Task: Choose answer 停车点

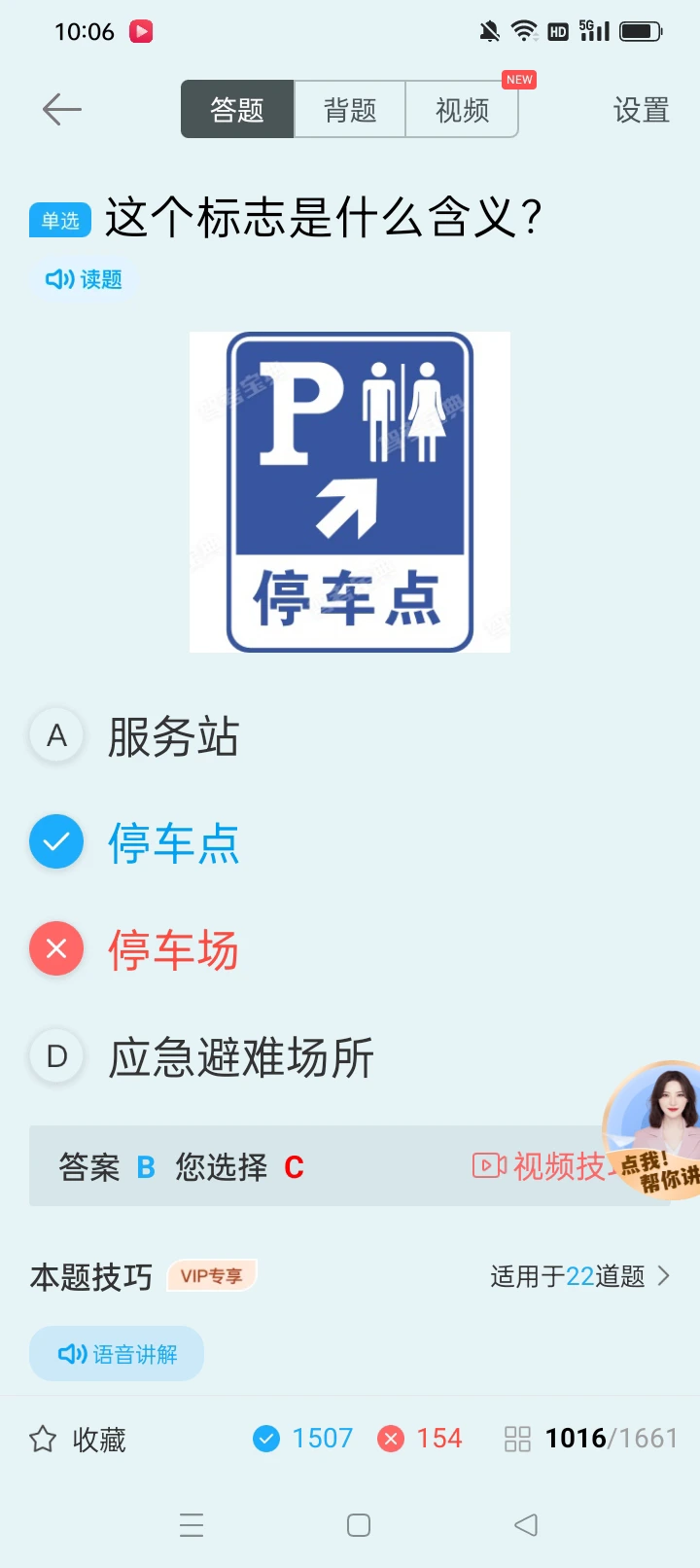Action: point(173,842)
